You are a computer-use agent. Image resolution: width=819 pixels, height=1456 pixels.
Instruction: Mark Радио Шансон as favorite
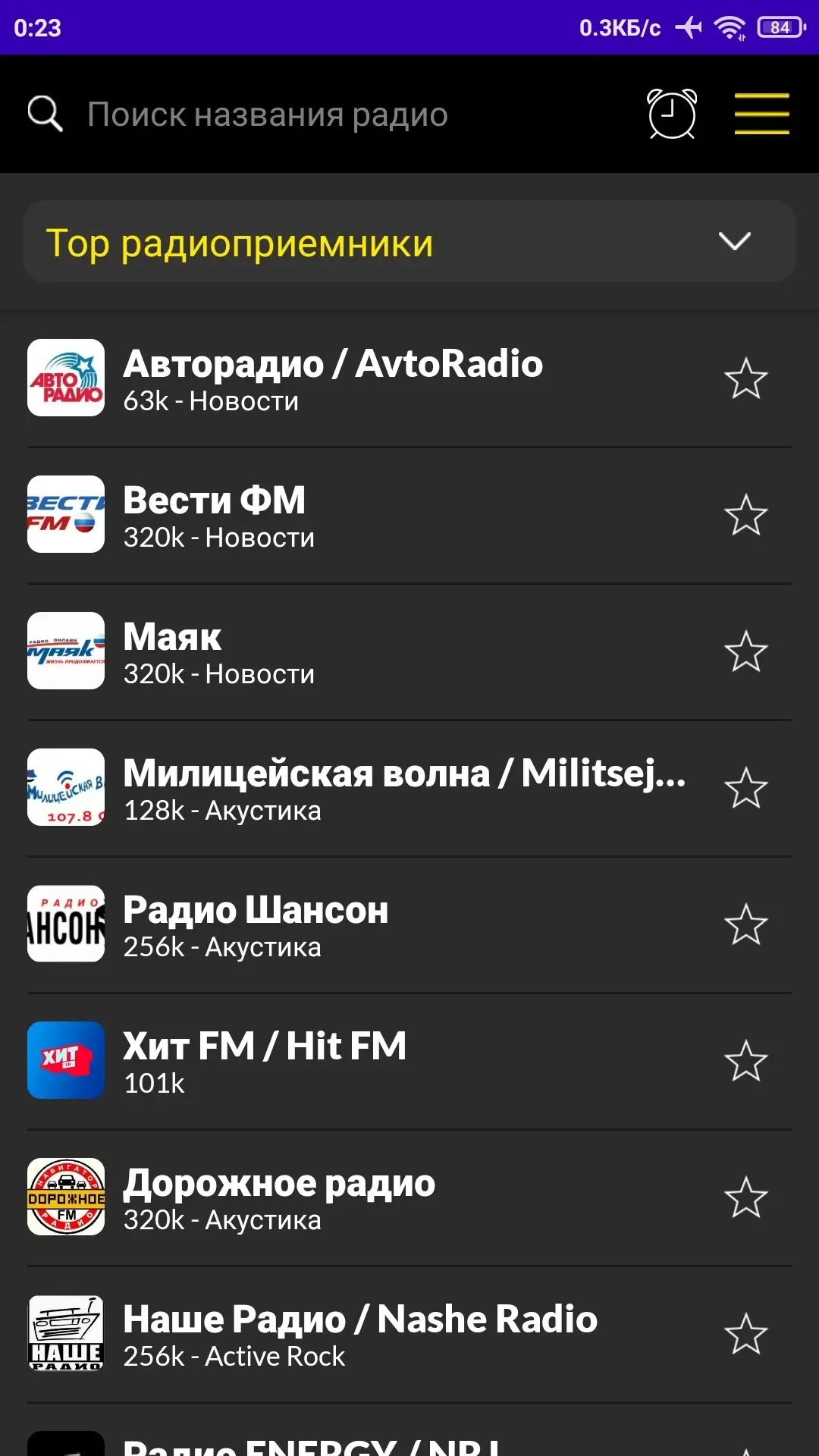pos(746,924)
